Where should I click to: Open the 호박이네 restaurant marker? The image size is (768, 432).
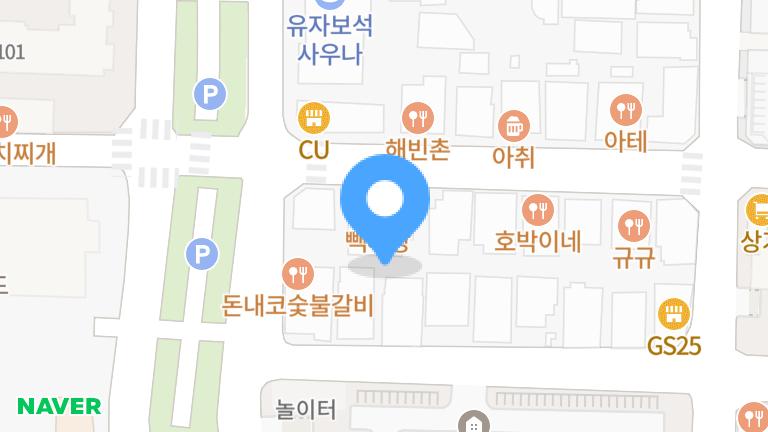click(x=538, y=210)
